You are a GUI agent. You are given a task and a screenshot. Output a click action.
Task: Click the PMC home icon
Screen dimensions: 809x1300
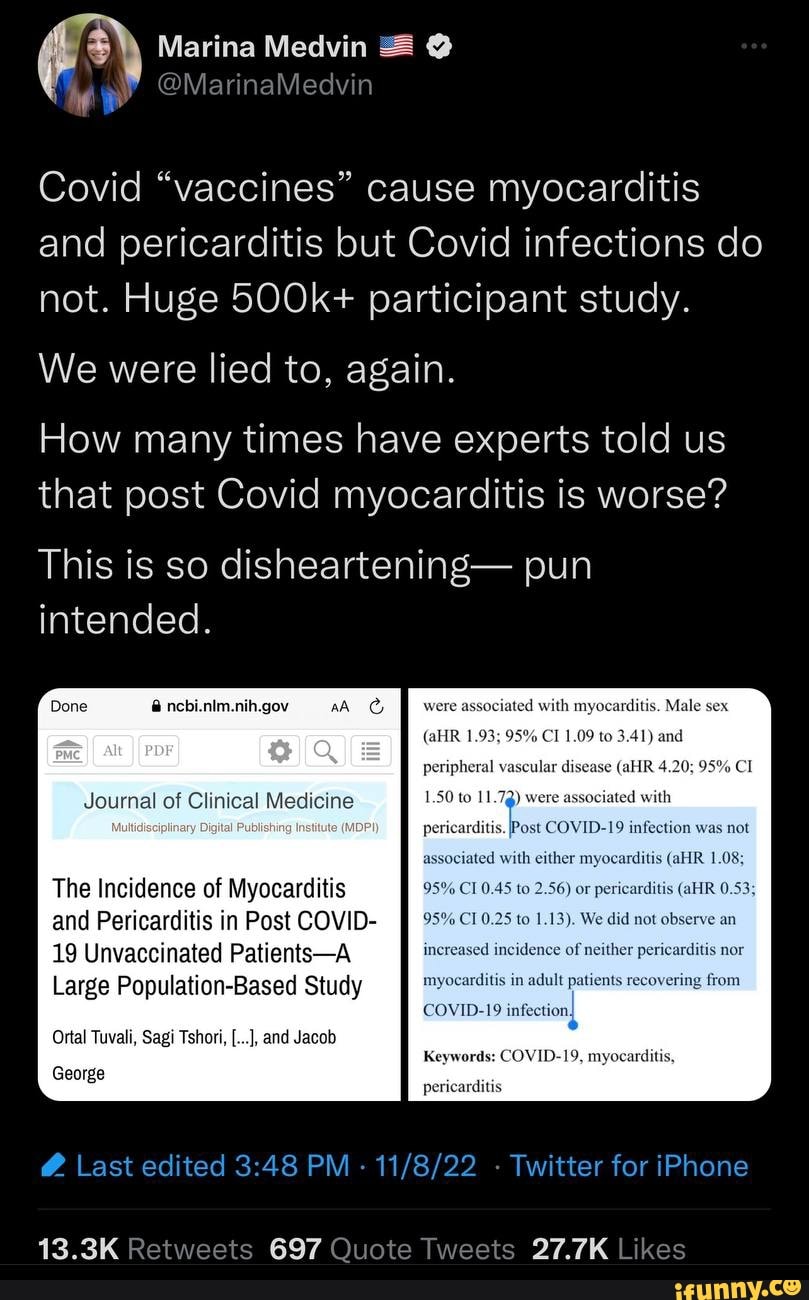tap(66, 752)
